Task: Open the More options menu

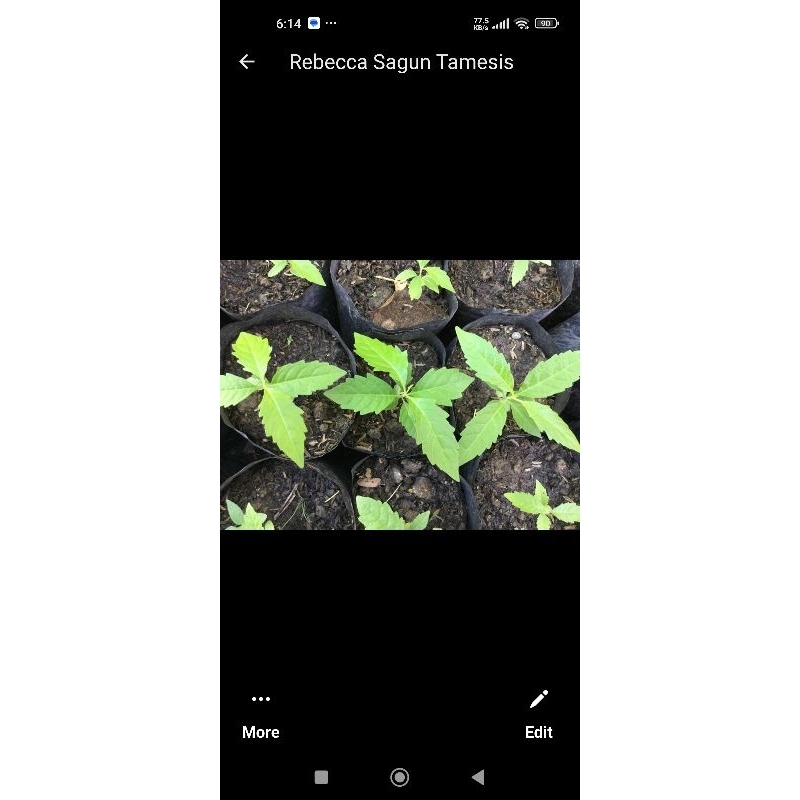Action: pyautogui.click(x=261, y=715)
